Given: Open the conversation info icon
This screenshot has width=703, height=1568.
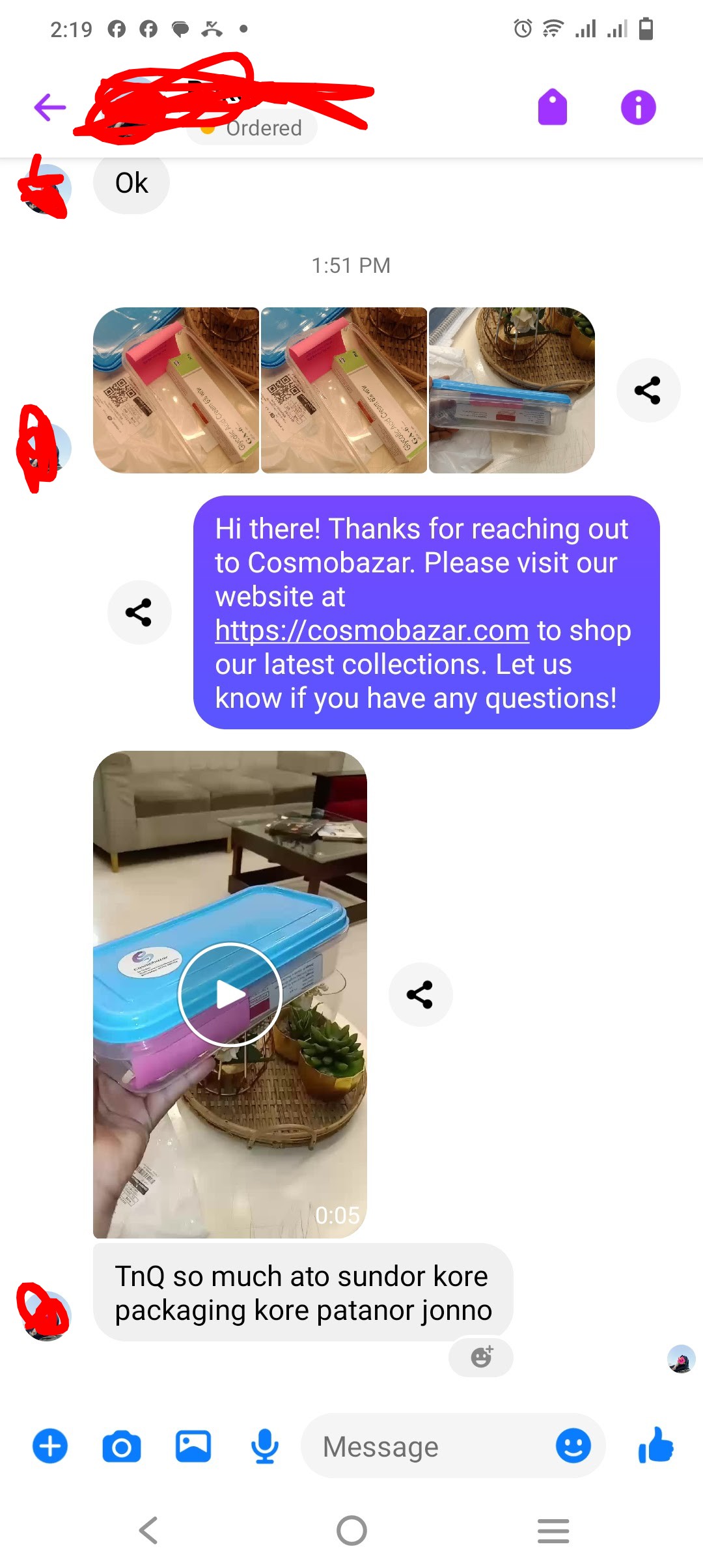Looking at the screenshot, I should click(638, 107).
